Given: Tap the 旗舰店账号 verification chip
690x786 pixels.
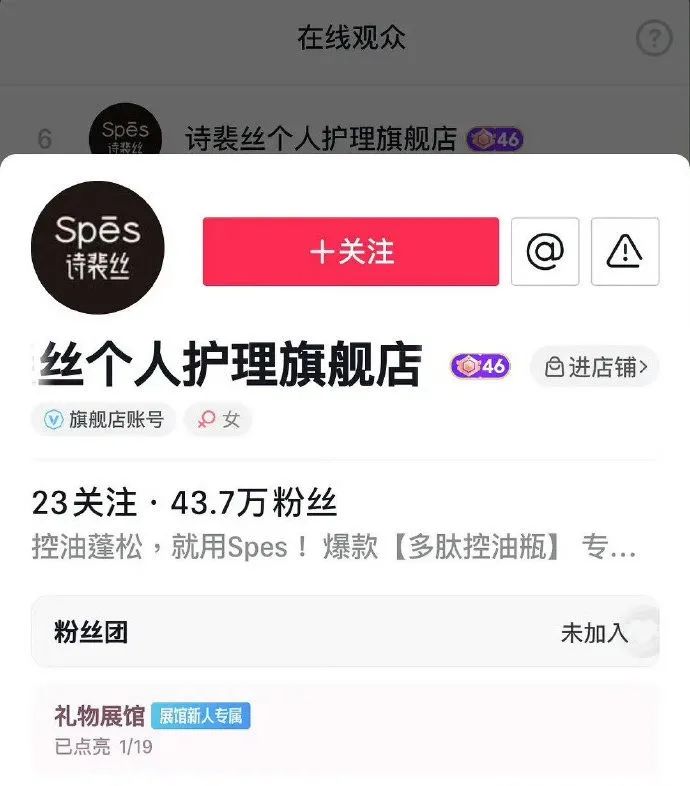Looking at the screenshot, I should point(103,420).
